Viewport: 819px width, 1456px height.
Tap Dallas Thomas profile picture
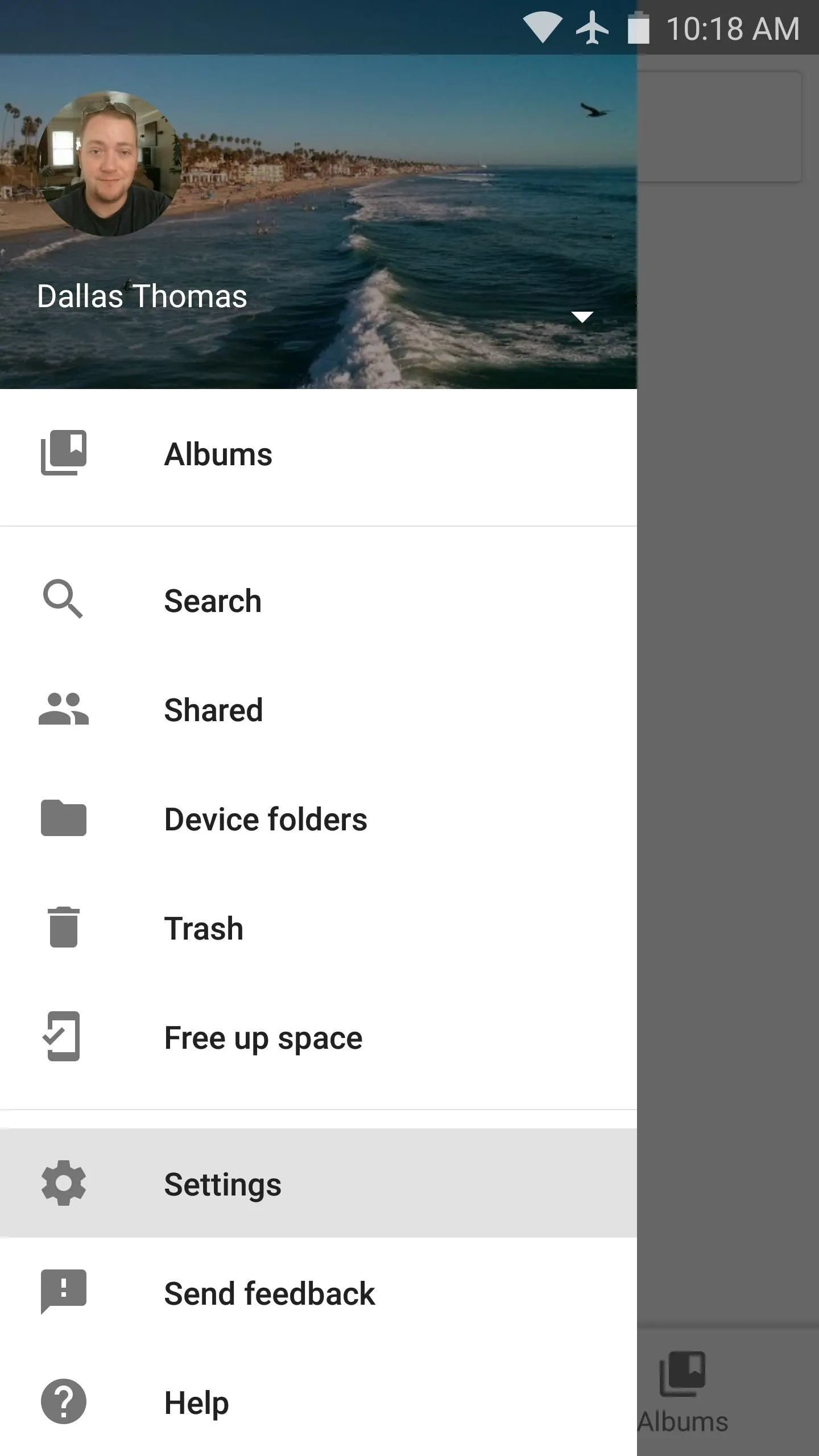click(x=110, y=163)
